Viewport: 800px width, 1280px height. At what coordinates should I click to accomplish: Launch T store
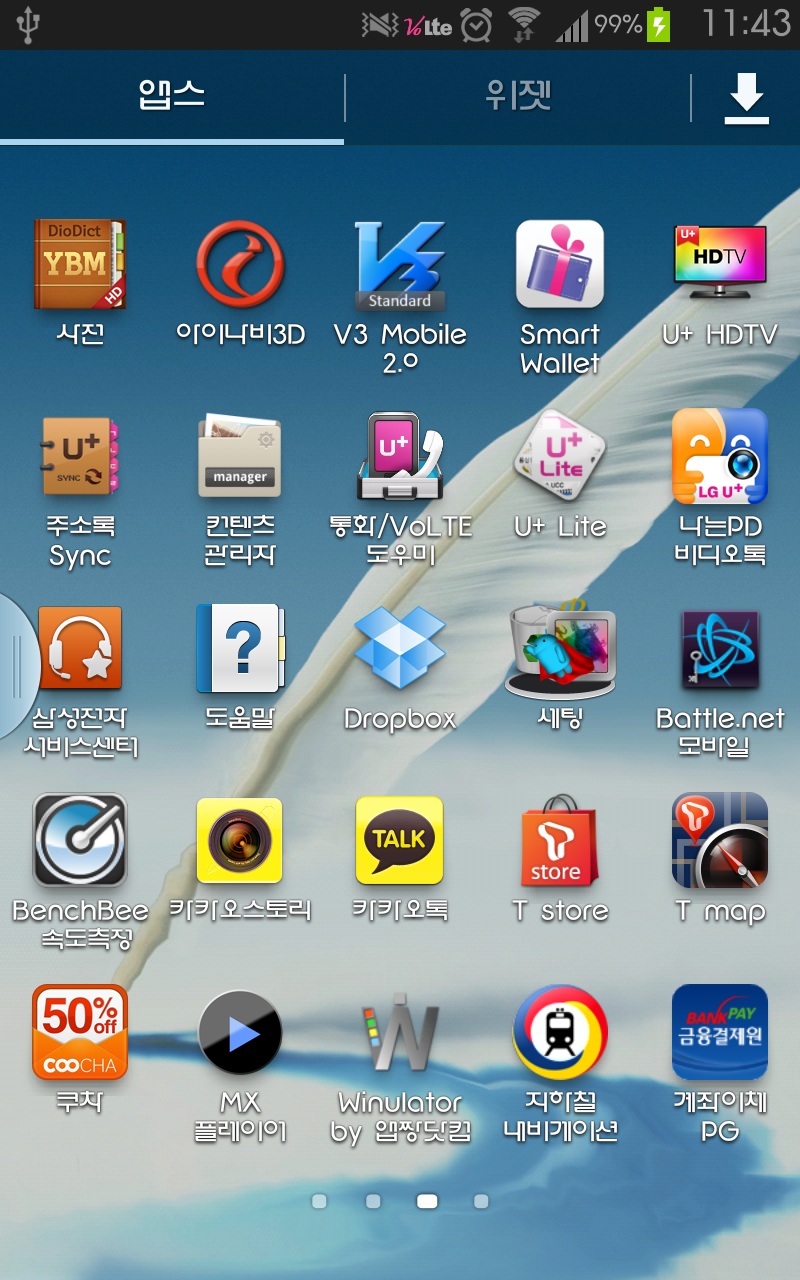(x=560, y=840)
